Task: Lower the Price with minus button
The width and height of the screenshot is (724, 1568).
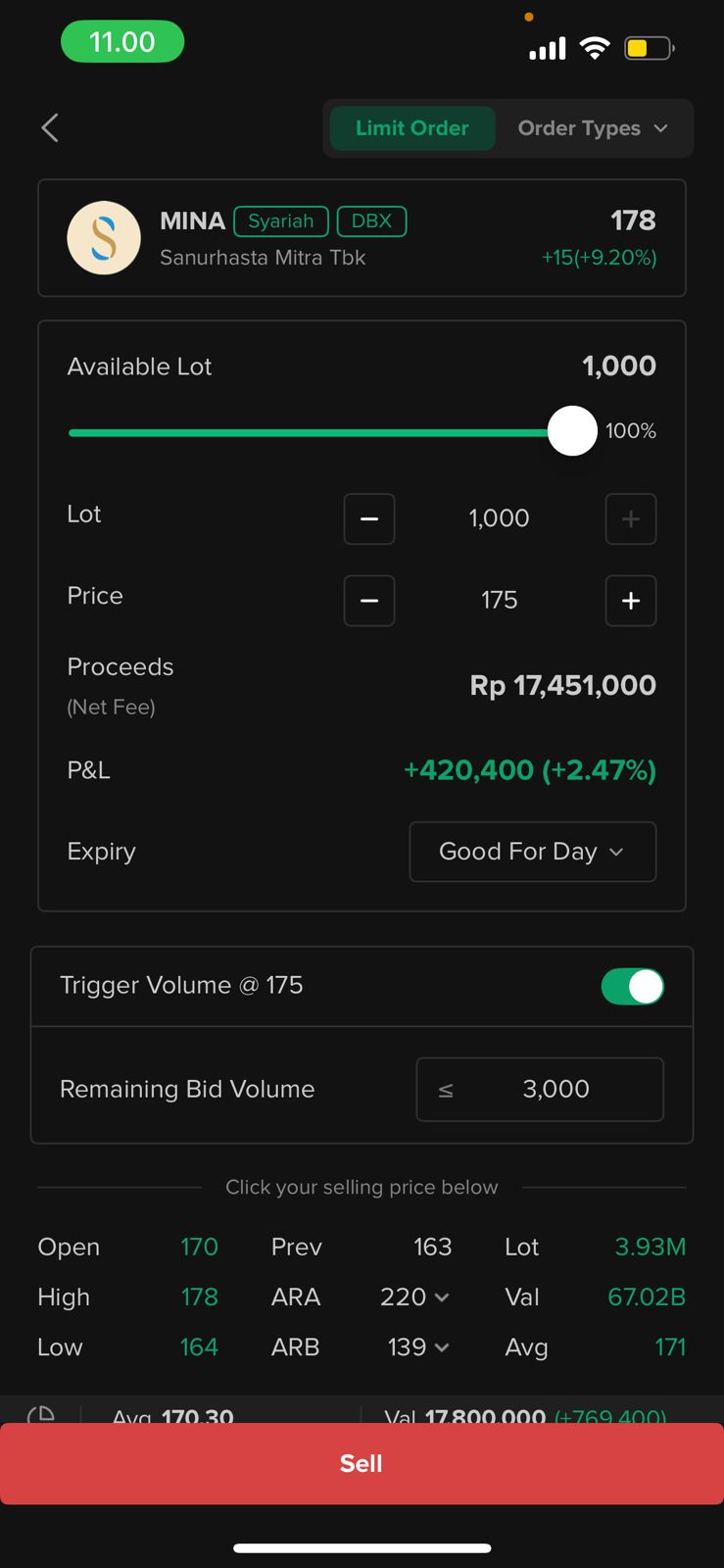Action: point(369,600)
